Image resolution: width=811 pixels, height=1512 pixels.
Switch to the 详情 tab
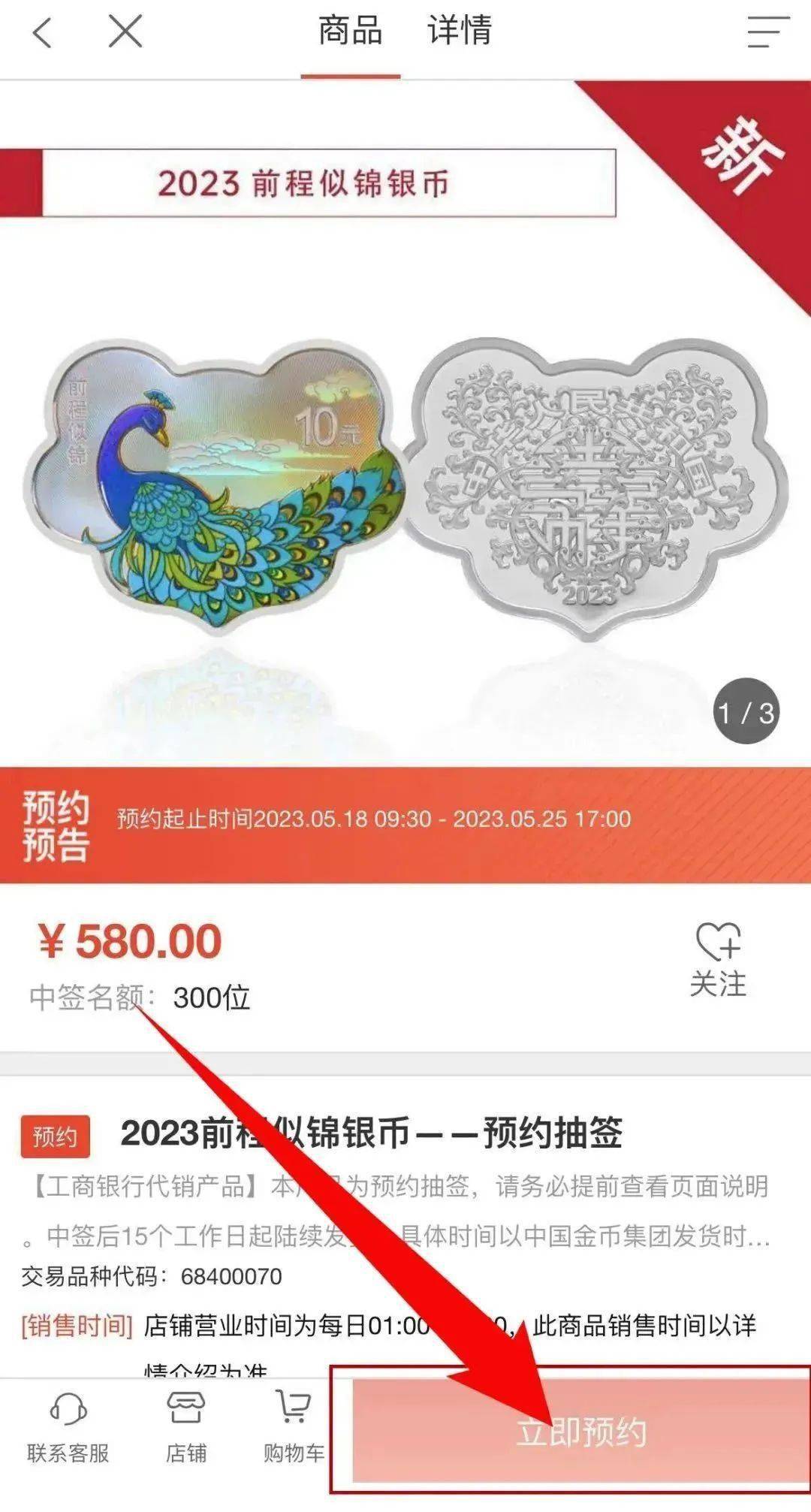(460, 32)
